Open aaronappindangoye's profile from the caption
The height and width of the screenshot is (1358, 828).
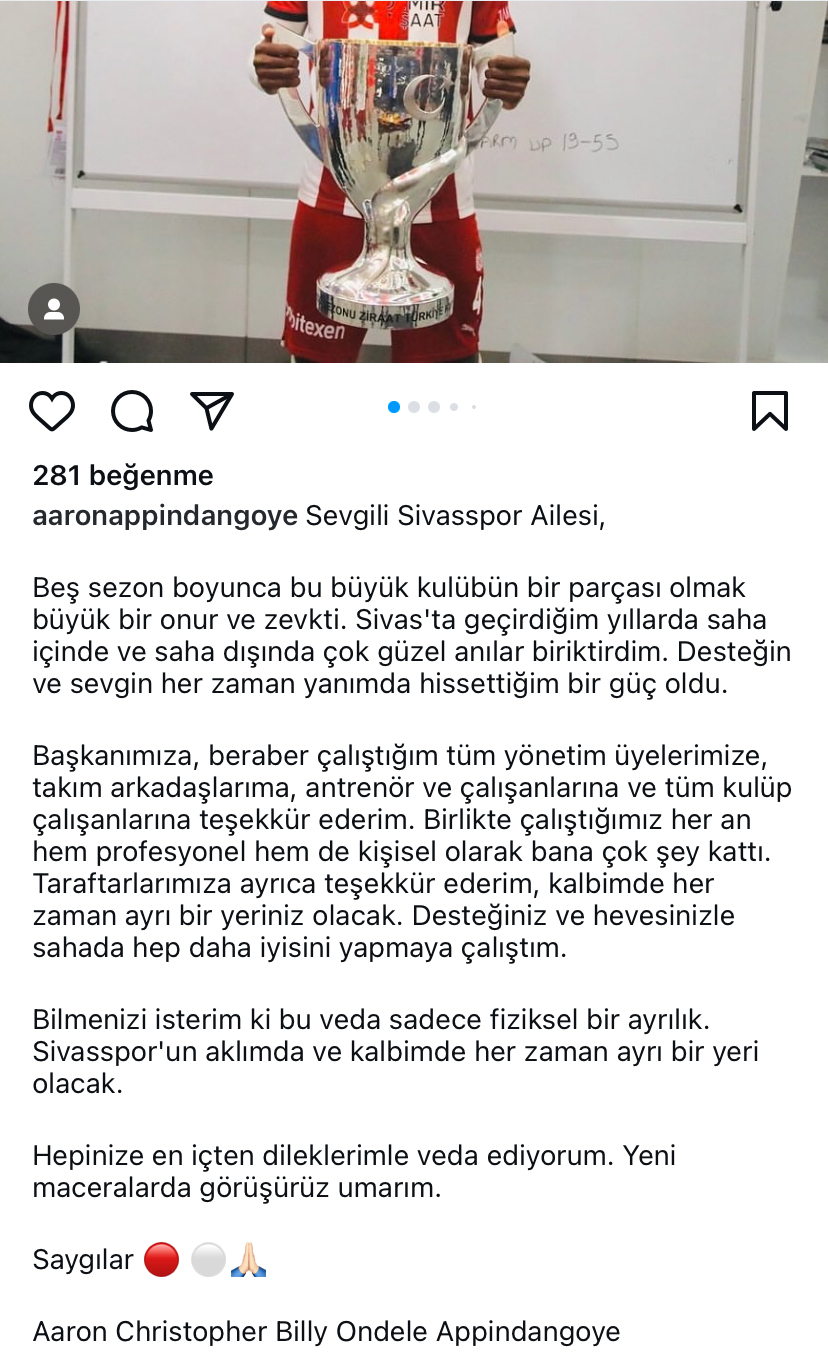[x=165, y=516]
